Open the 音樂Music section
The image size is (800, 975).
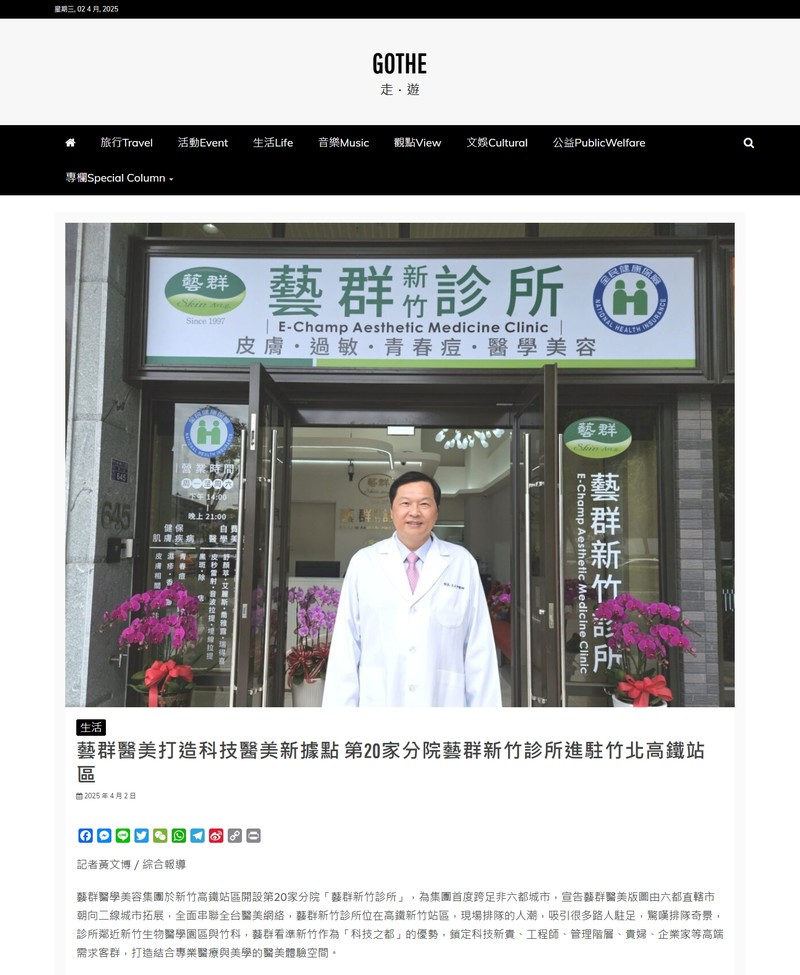[343, 143]
